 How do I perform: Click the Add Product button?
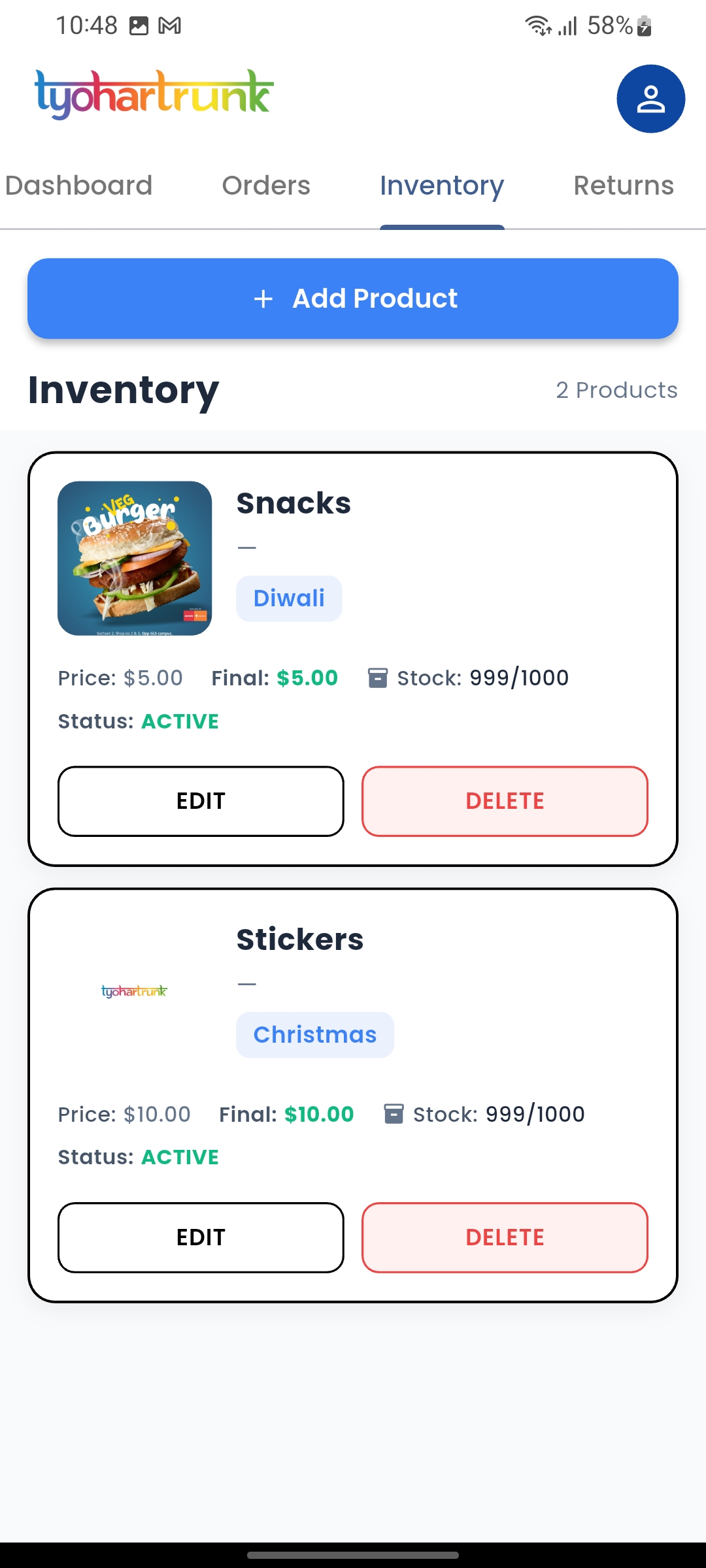click(x=353, y=299)
